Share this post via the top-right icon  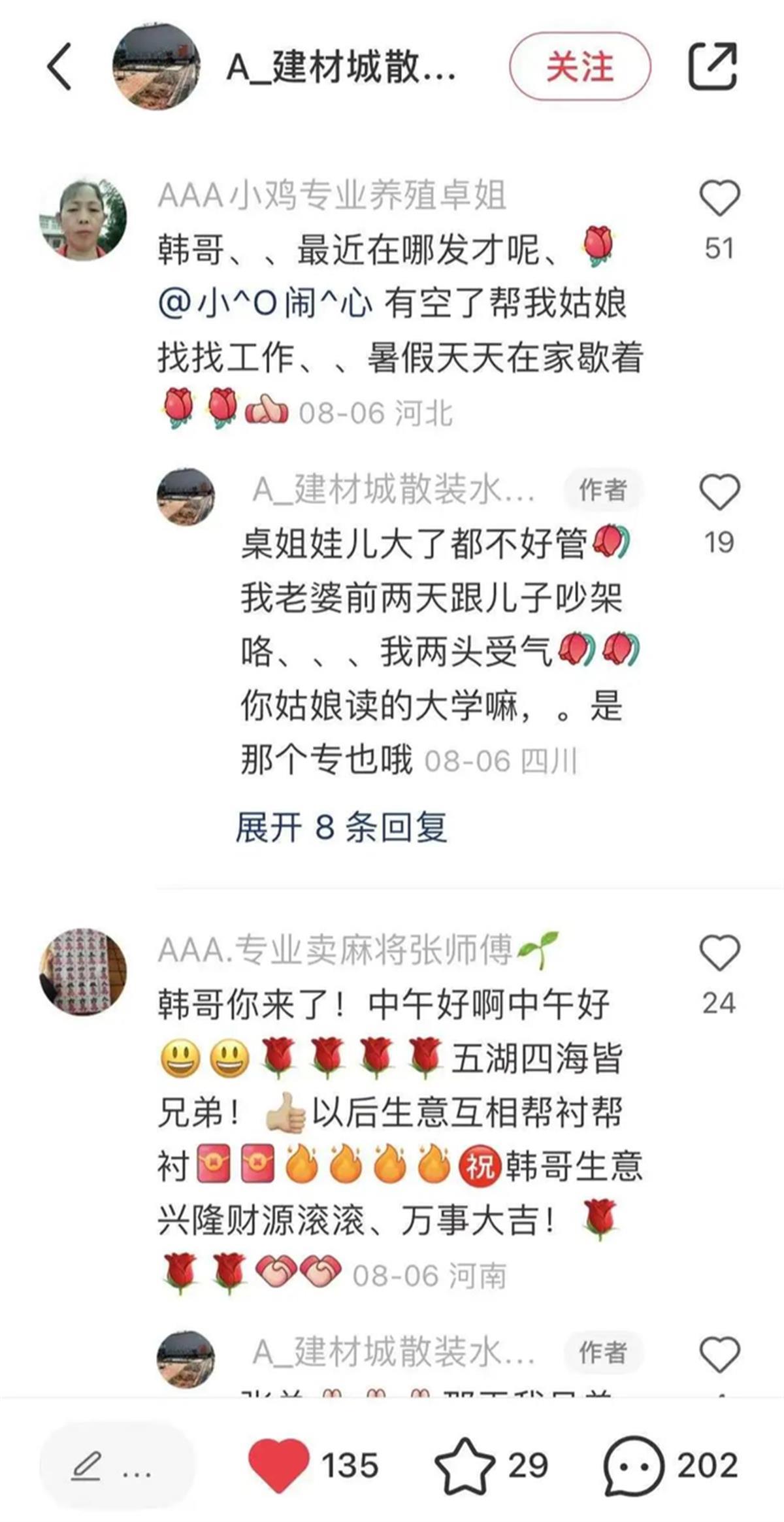pyautogui.click(x=713, y=66)
